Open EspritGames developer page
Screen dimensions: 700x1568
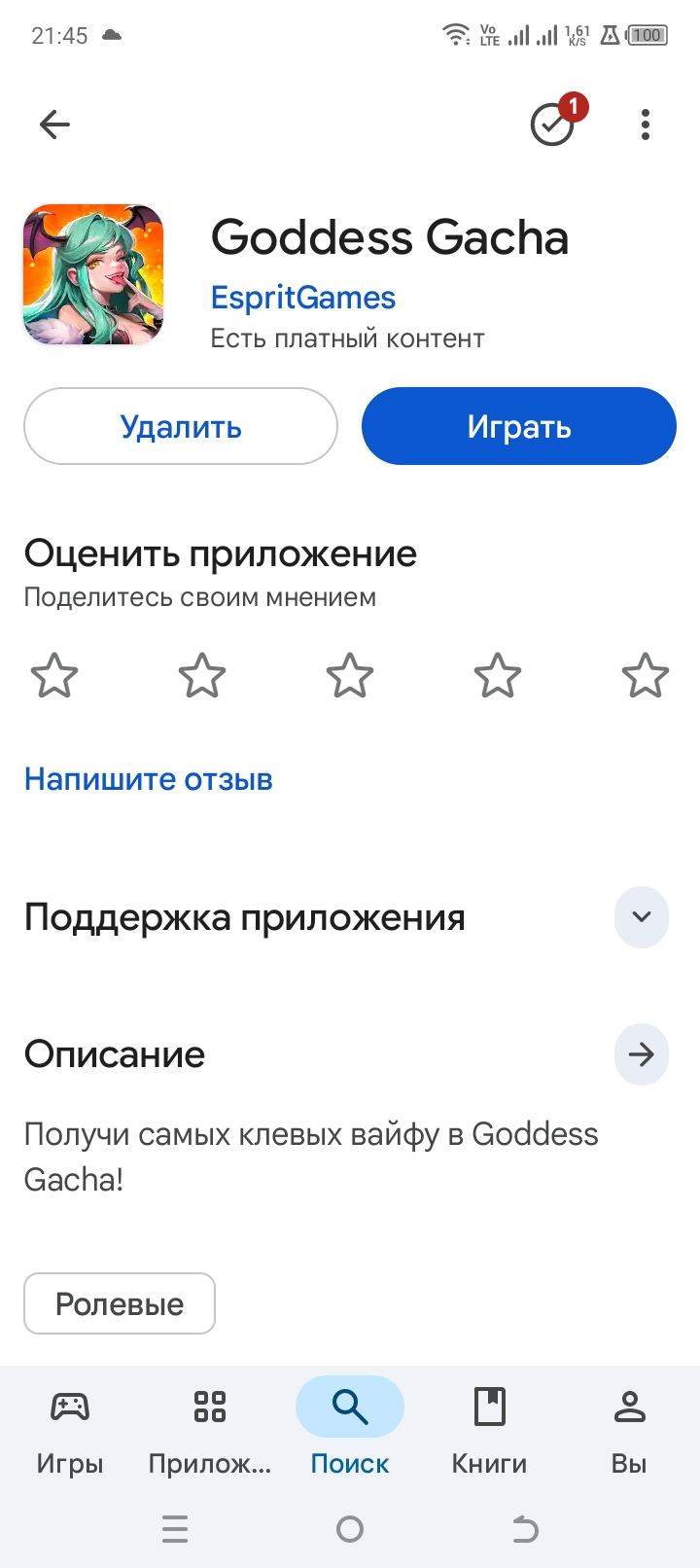click(x=303, y=298)
